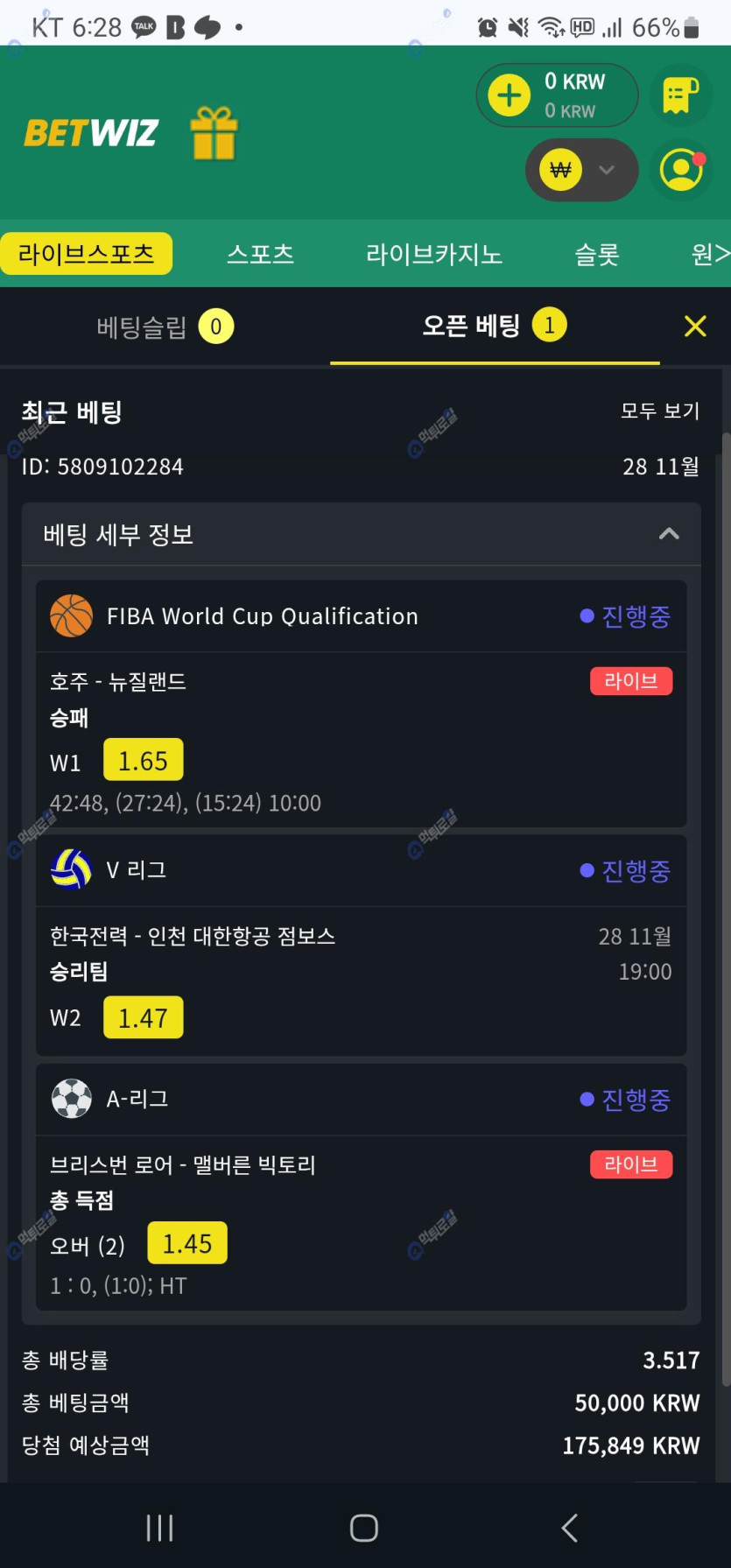Screen dimensions: 731x1568
Task: Collapse the 베팅 세부 정보 section
Action: [x=668, y=534]
